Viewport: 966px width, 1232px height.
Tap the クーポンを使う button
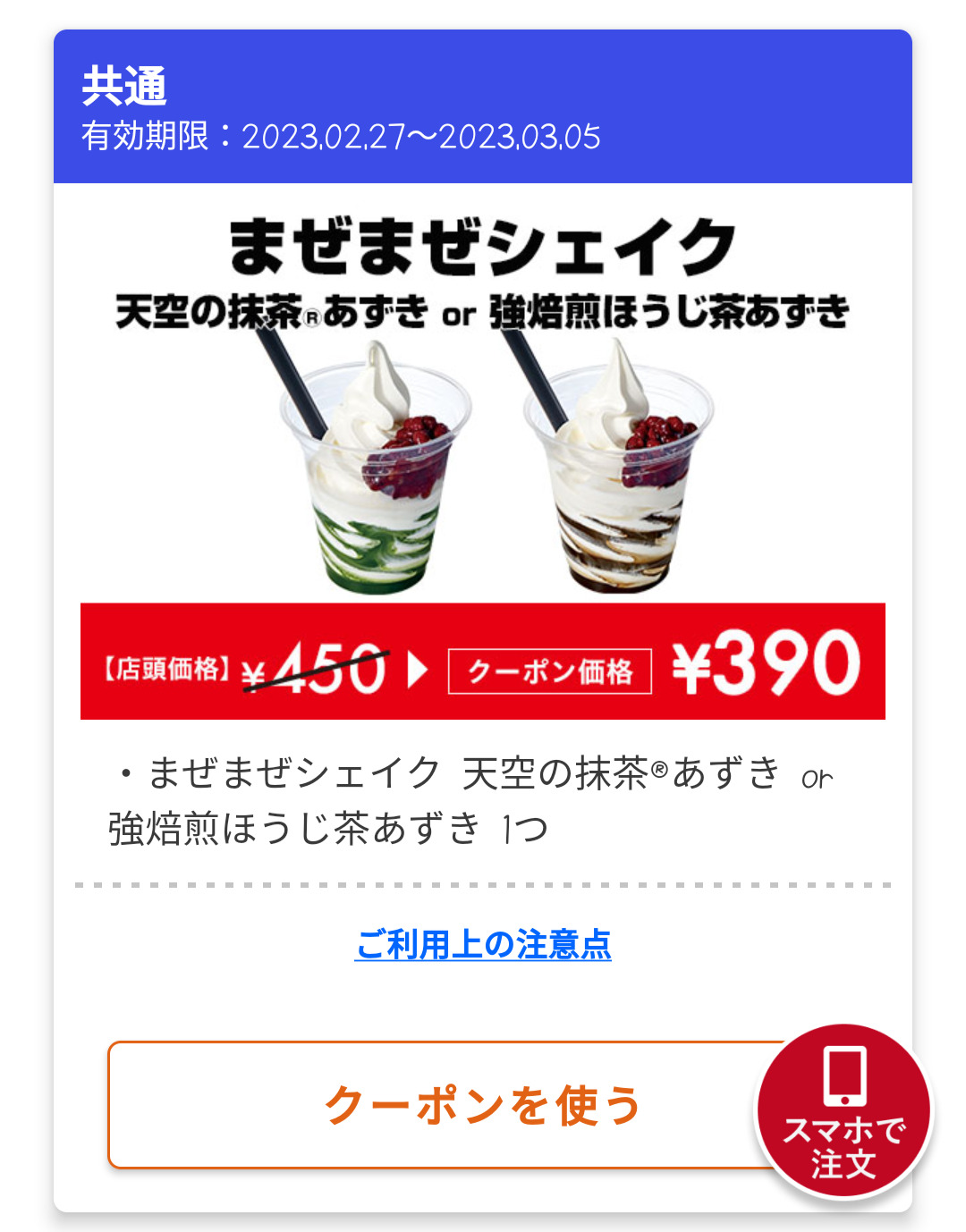point(438,1105)
